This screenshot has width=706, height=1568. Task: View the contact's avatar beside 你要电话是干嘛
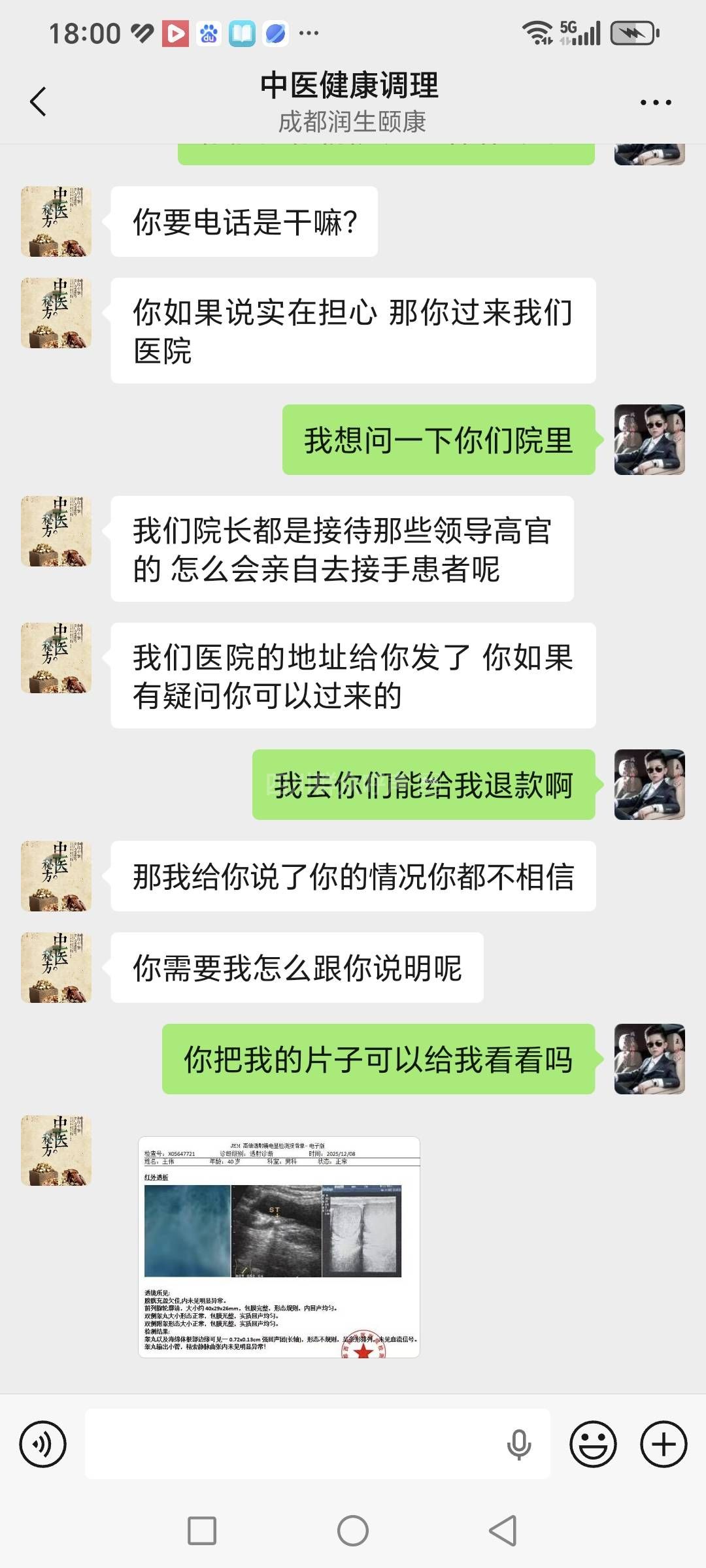point(56,221)
